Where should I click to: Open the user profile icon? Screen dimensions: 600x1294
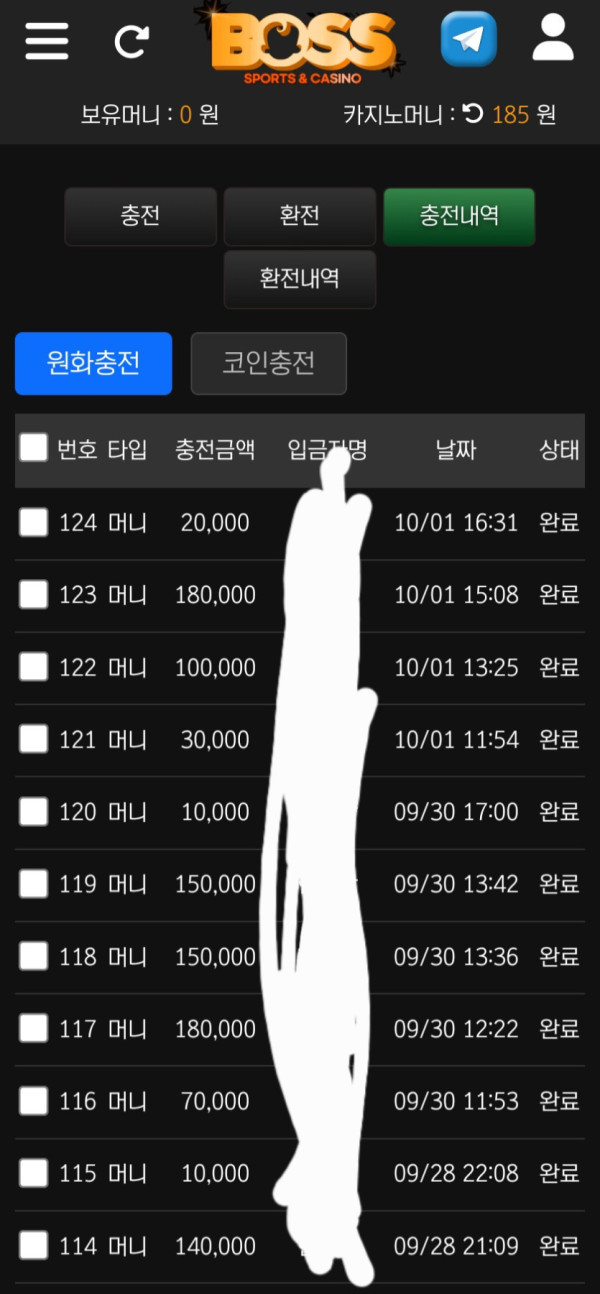(x=552, y=39)
